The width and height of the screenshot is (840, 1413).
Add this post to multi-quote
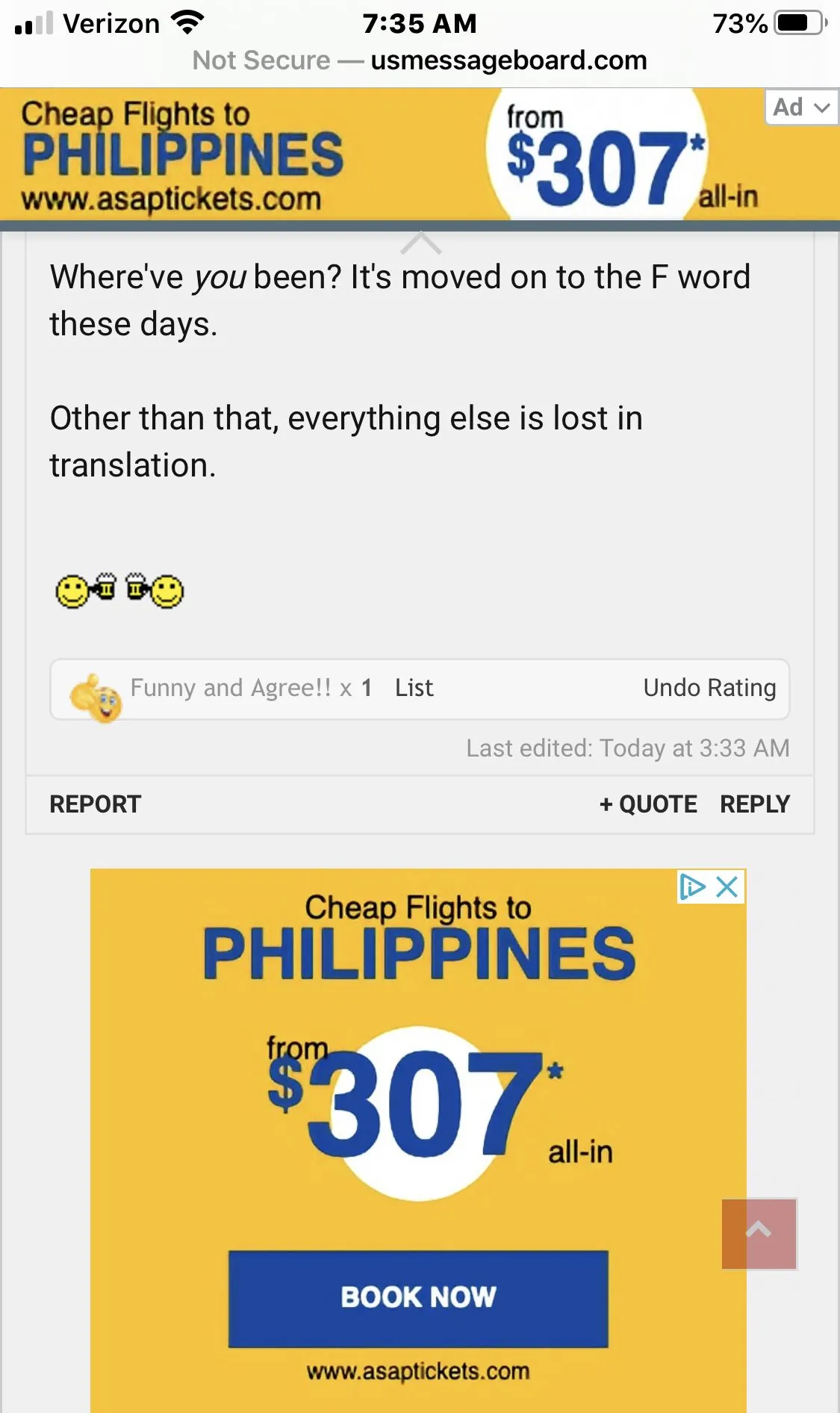648,804
